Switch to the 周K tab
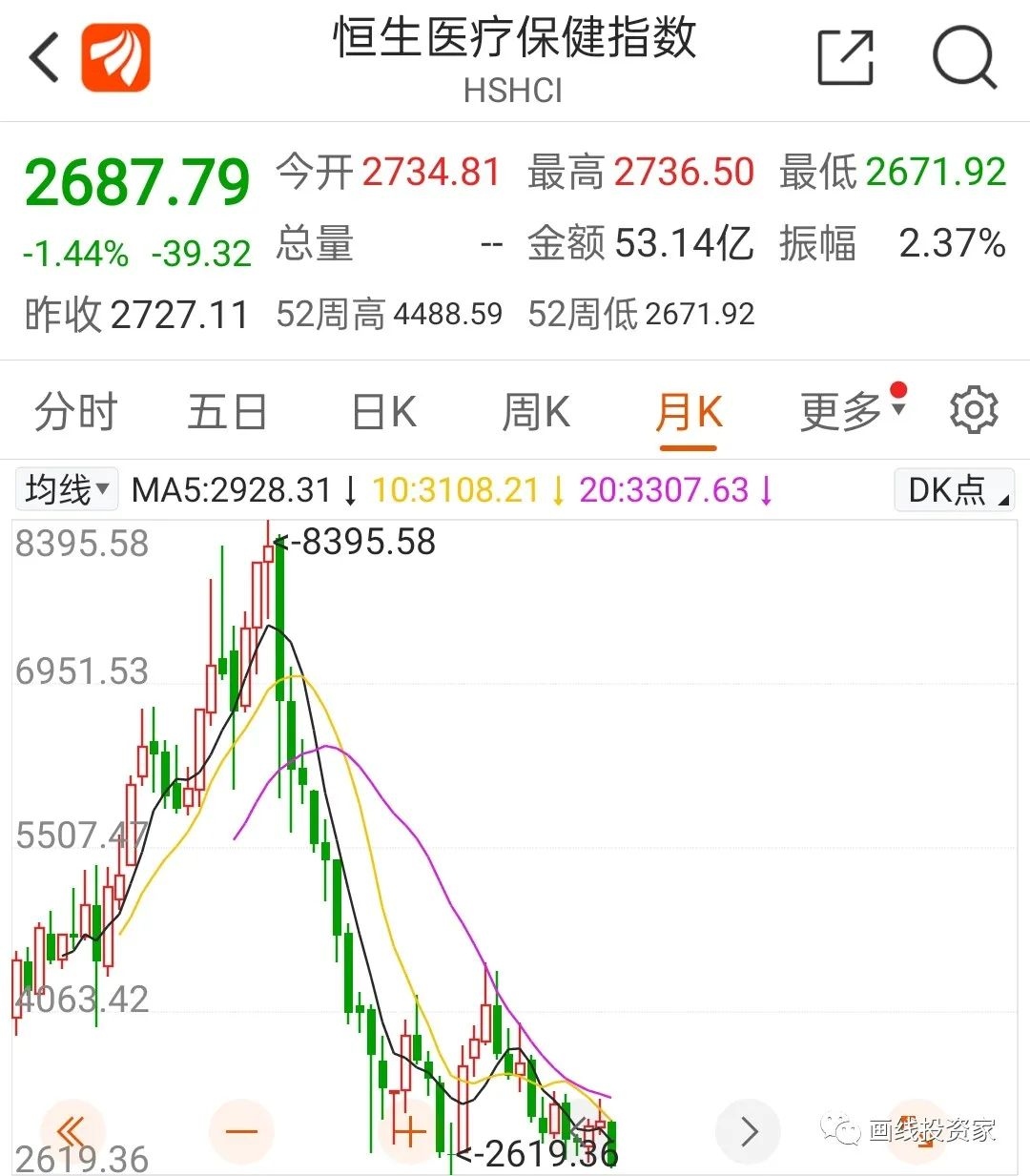Screen dimensions: 1030x1176 (x=534, y=411)
